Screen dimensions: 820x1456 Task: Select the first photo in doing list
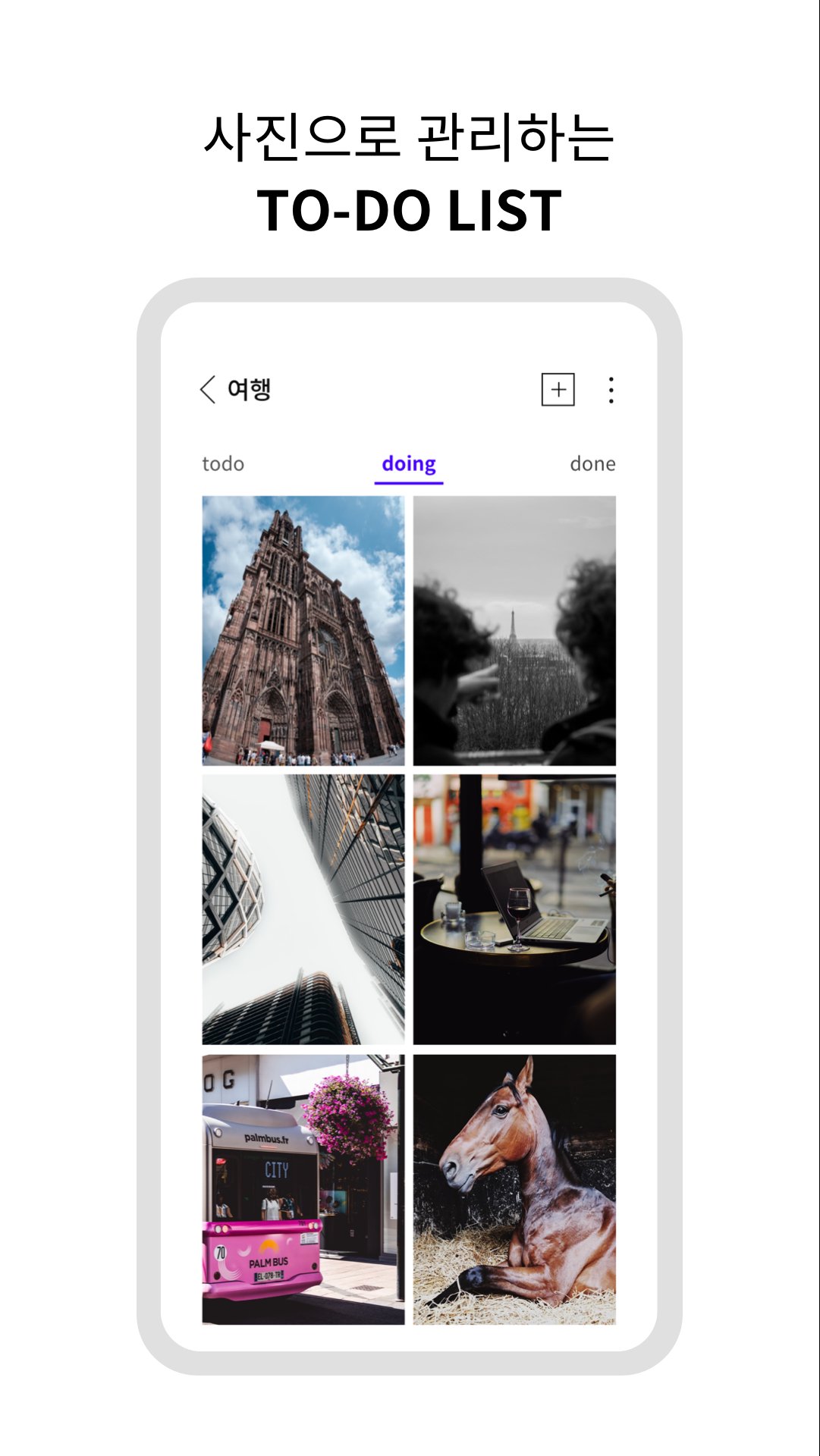click(x=303, y=629)
